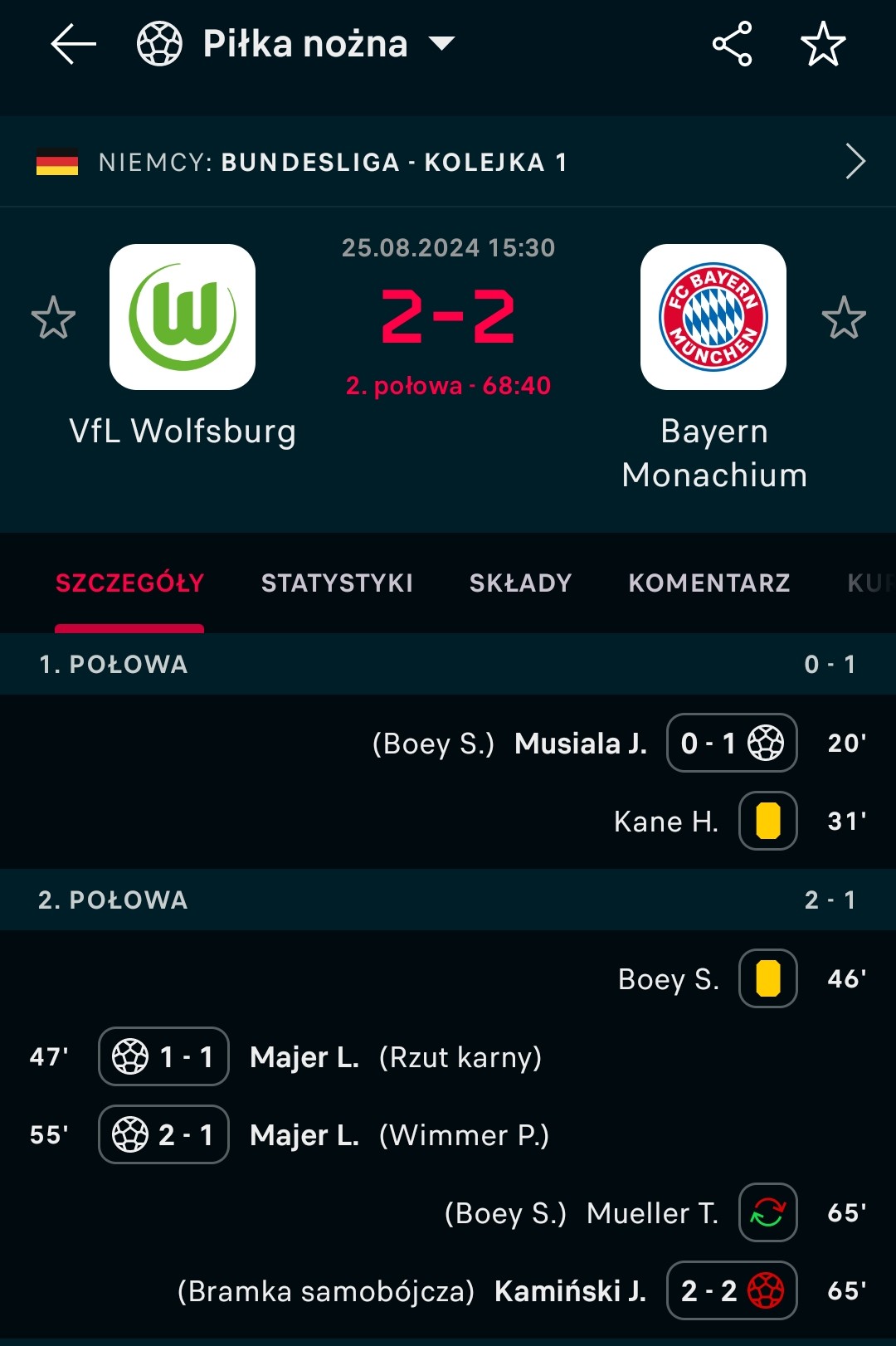Switch to the Składy tab
The width and height of the screenshot is (896, 1346).
coord(520,583)
